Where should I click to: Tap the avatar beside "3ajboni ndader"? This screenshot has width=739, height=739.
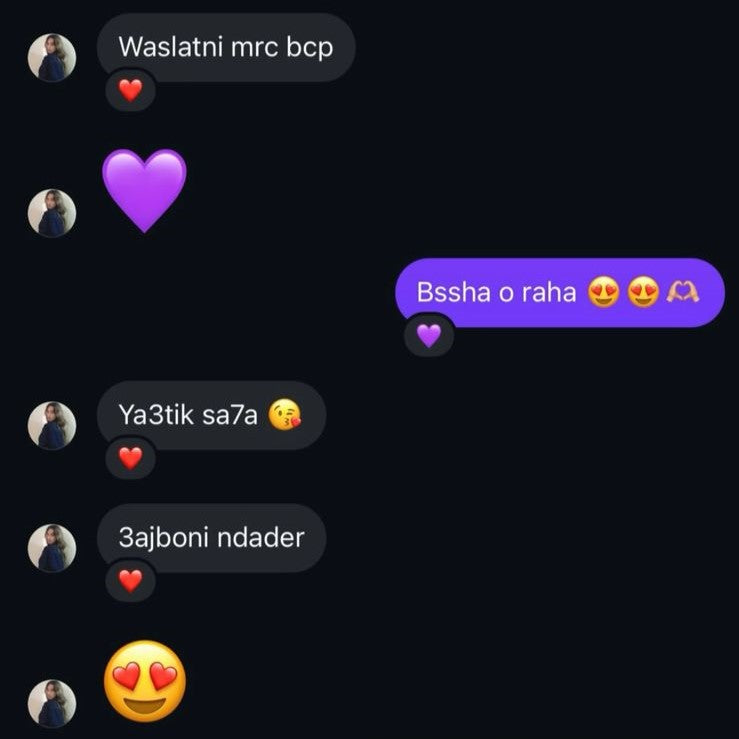pos(52,548)
